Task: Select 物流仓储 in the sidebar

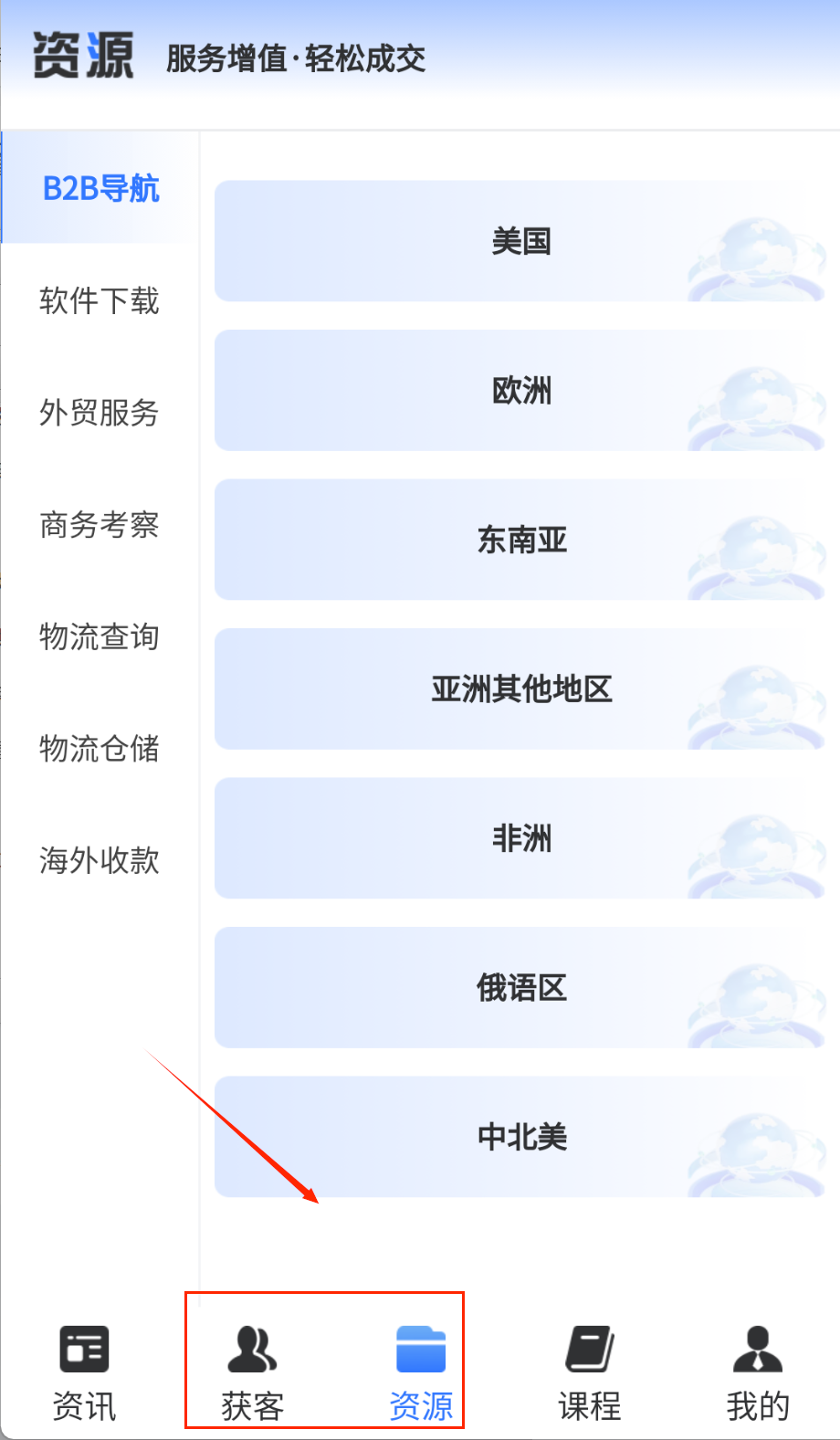Action: 99,749
